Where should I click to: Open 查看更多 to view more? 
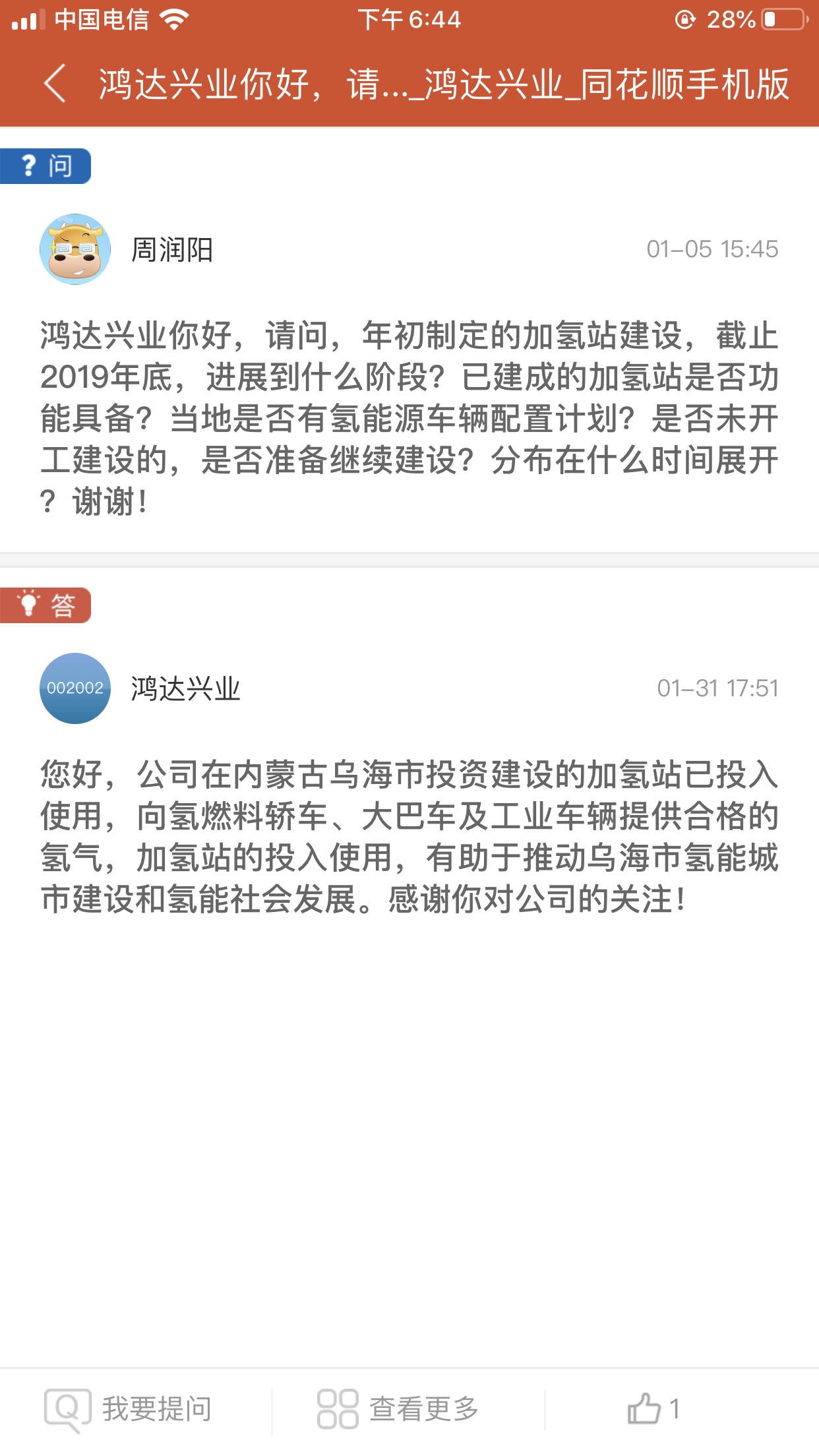[398, 1410]
